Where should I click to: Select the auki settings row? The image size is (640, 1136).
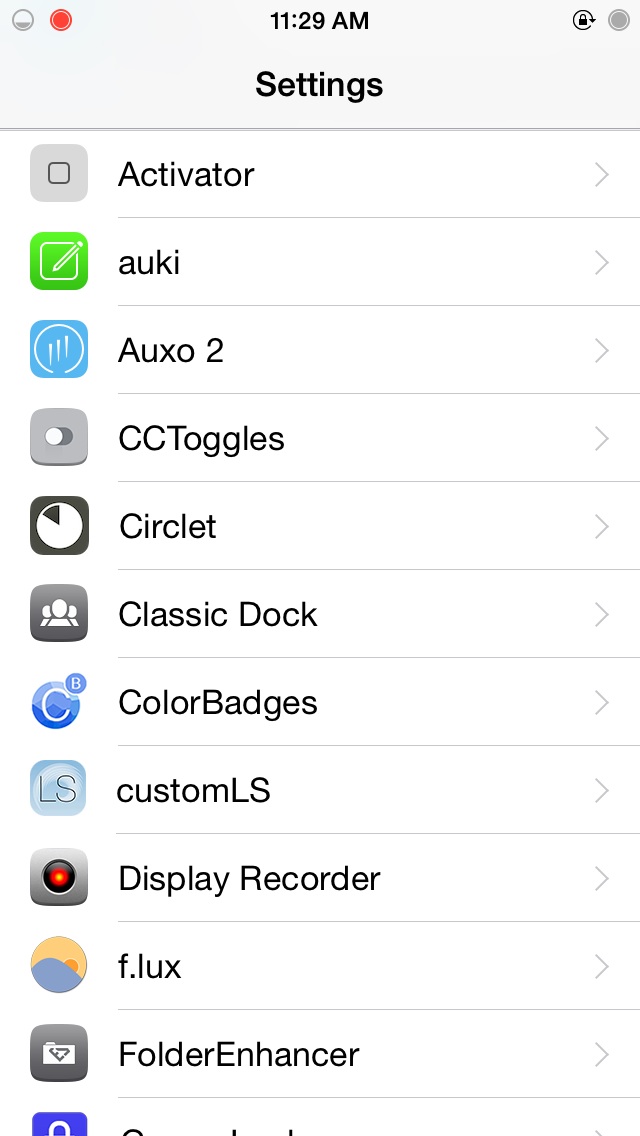tap(320, 263)
